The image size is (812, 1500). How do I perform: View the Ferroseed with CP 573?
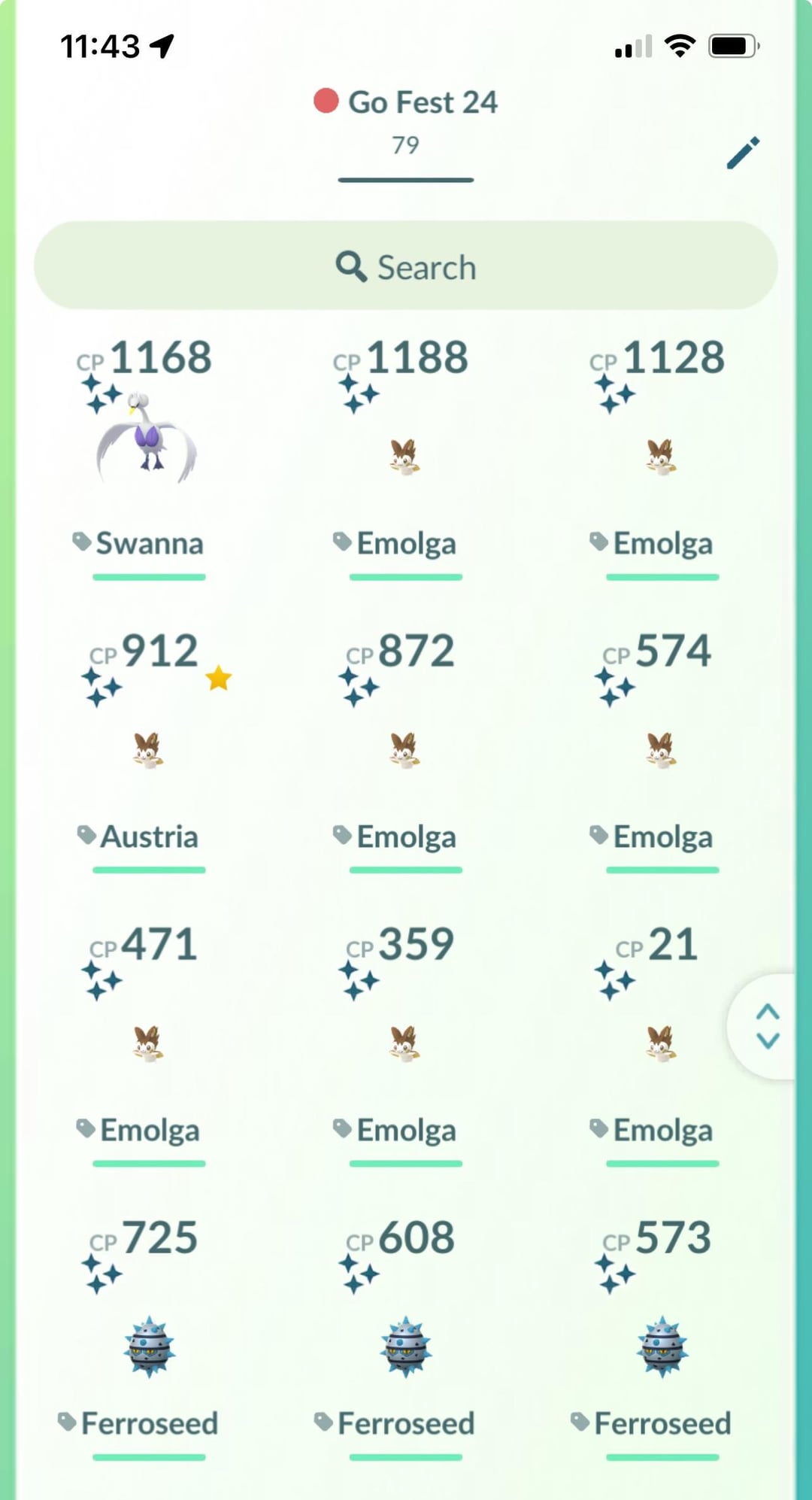[662, 1347]
